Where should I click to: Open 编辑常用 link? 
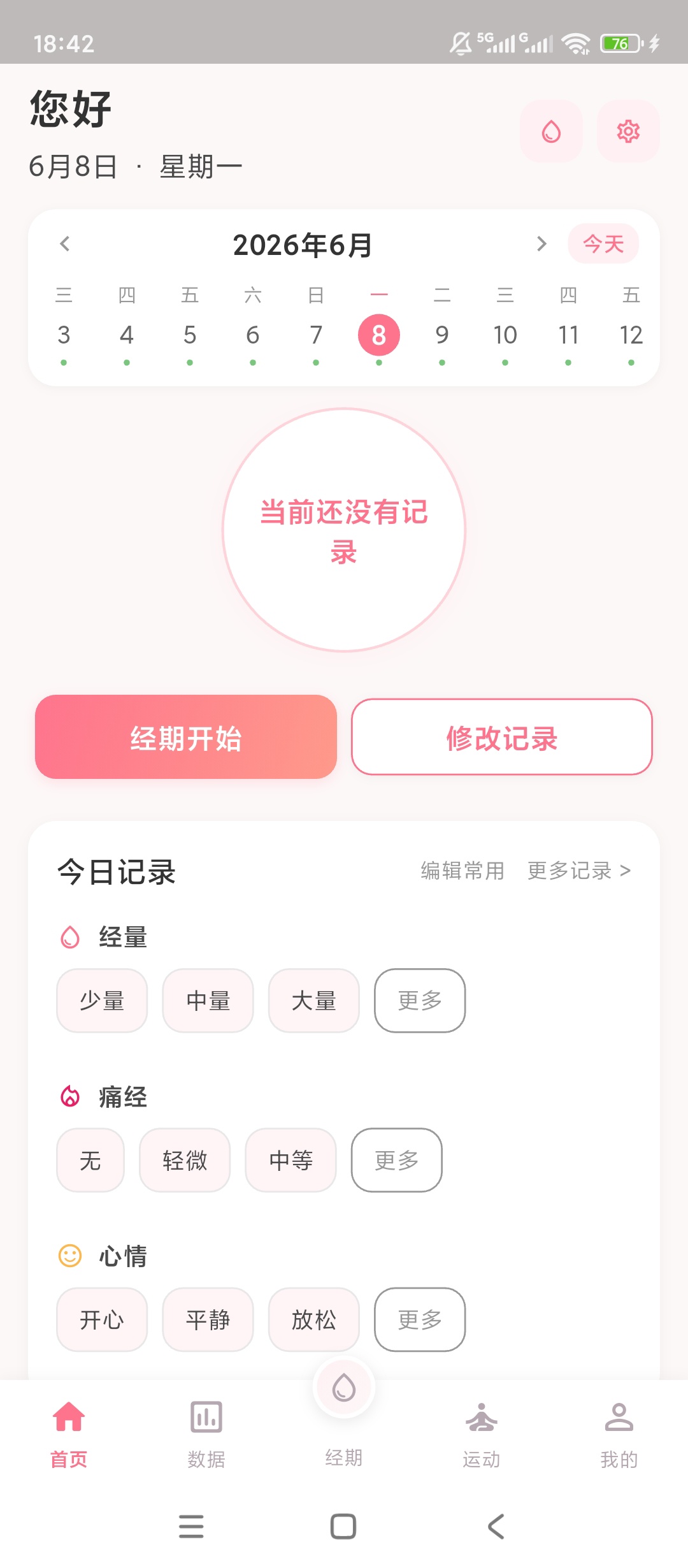point(462,871)
